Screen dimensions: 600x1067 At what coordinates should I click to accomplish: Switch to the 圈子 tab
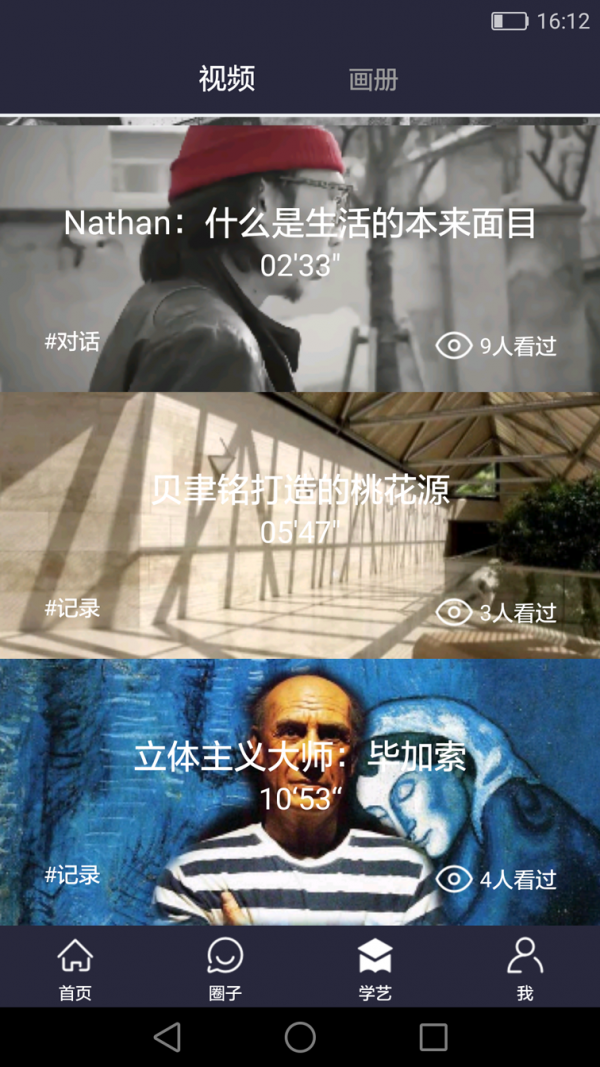click(x=225, y=968)
